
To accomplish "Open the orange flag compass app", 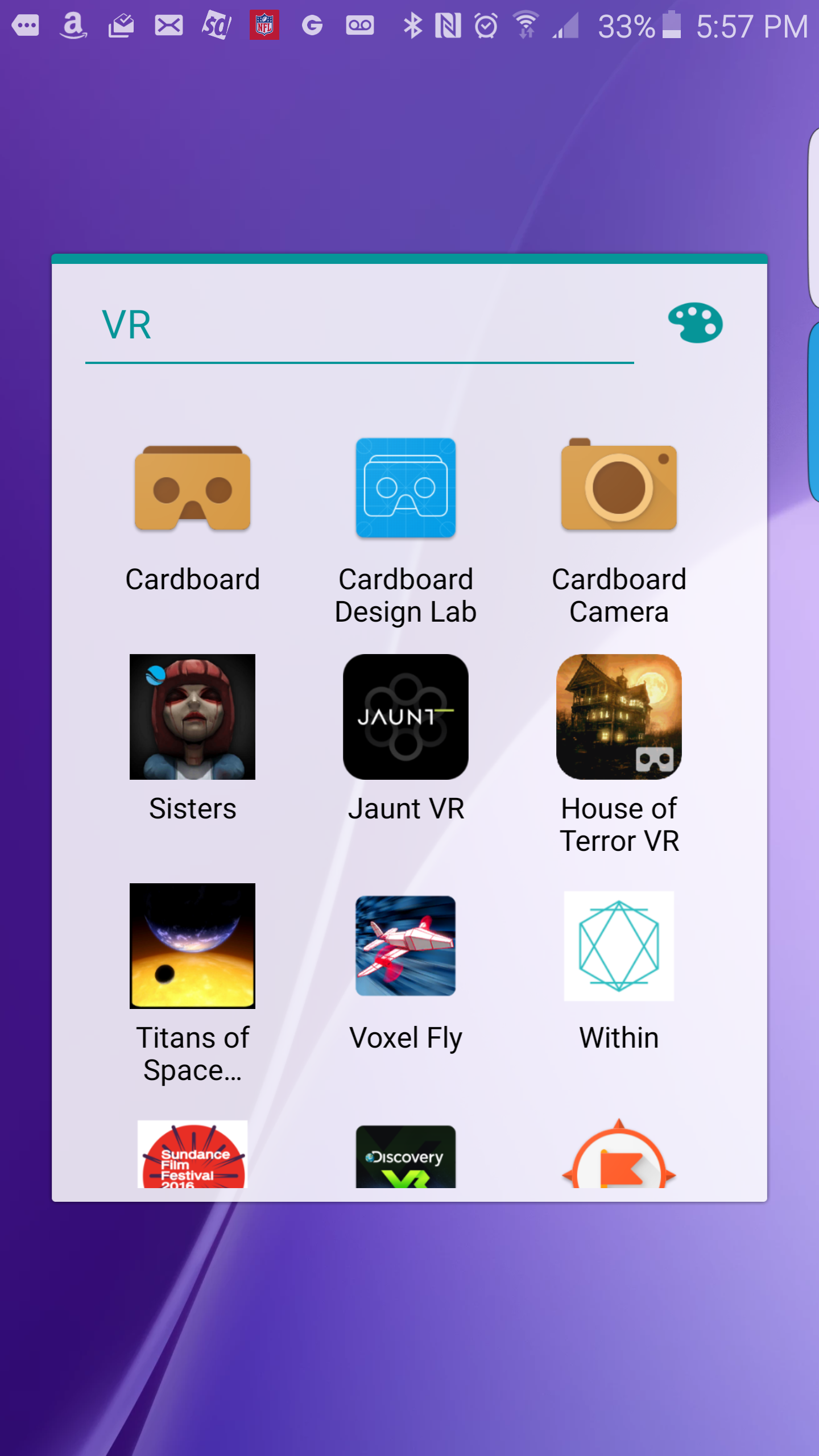I will coord(619,1153).
